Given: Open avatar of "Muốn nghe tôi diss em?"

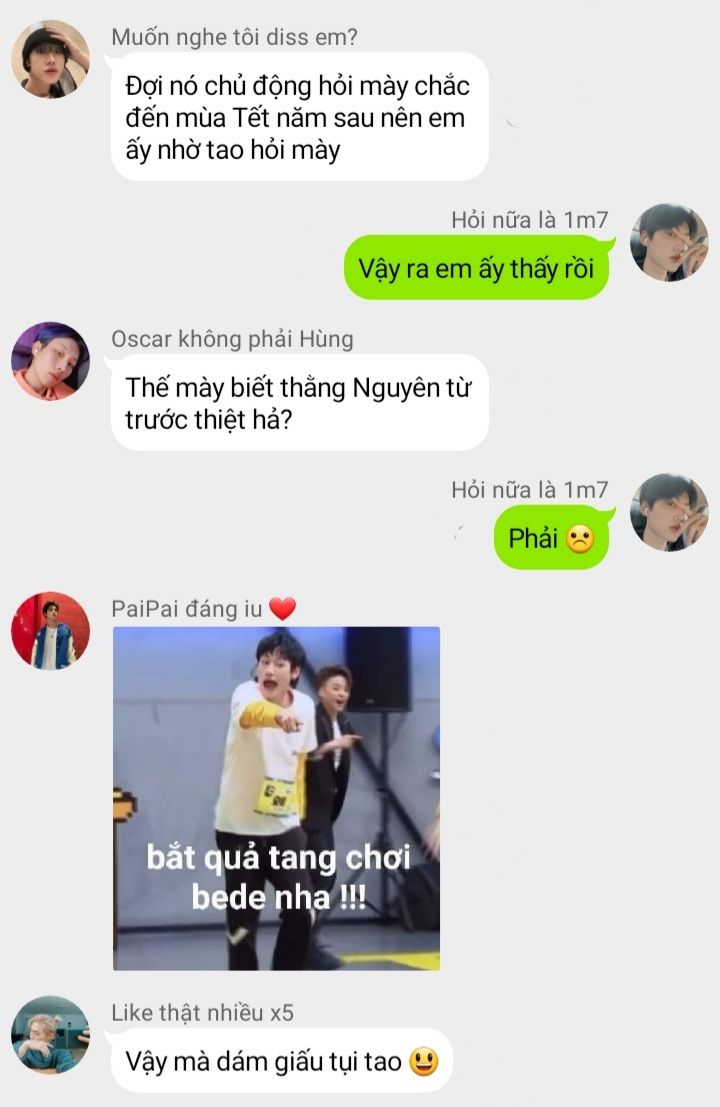Looking at the screenshot, I should pyautogui.click(x=50, y=59).
